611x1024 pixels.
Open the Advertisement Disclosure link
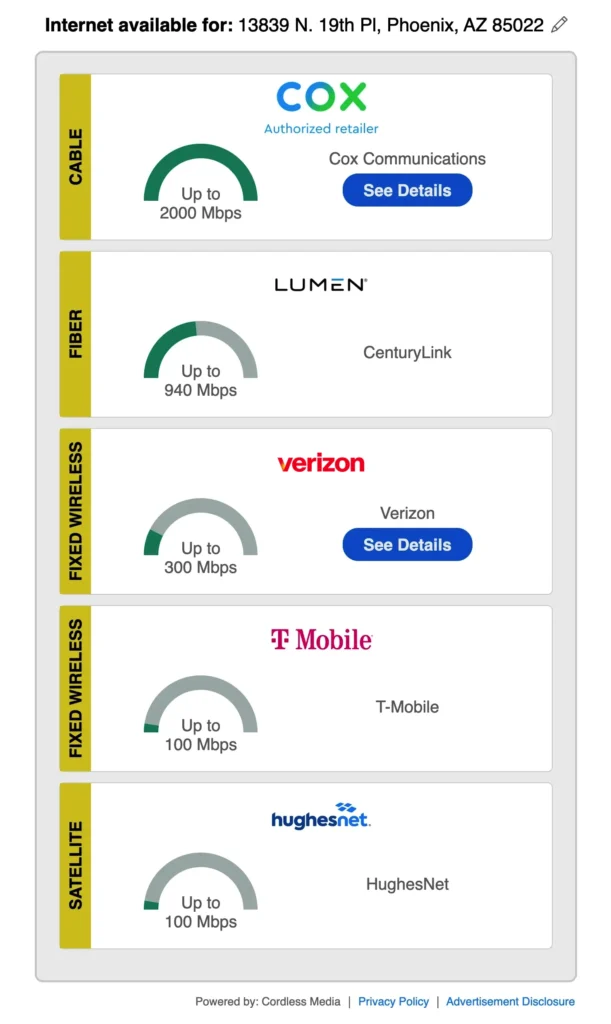click(x=510, y=1001)
